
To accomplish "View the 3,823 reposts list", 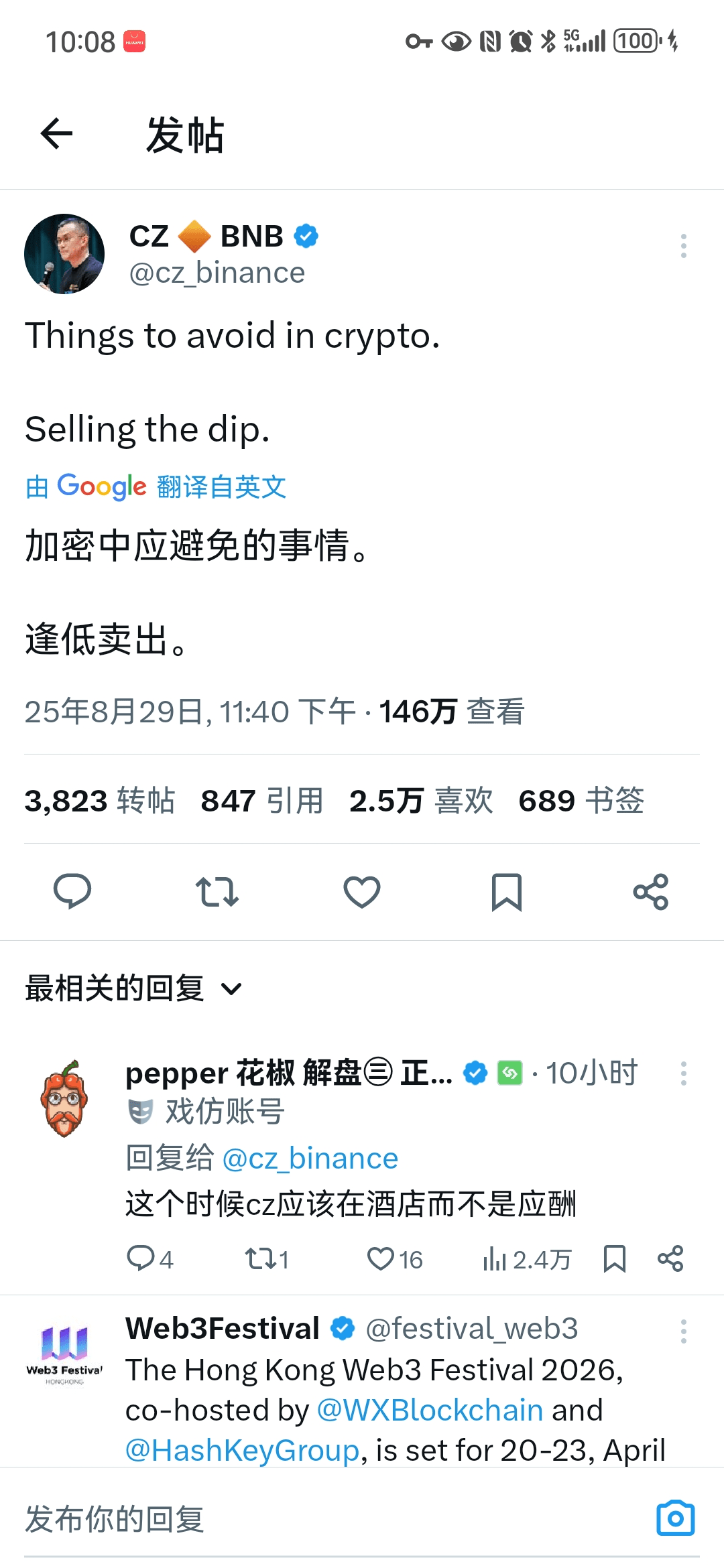I will click(x=100, y=801).
